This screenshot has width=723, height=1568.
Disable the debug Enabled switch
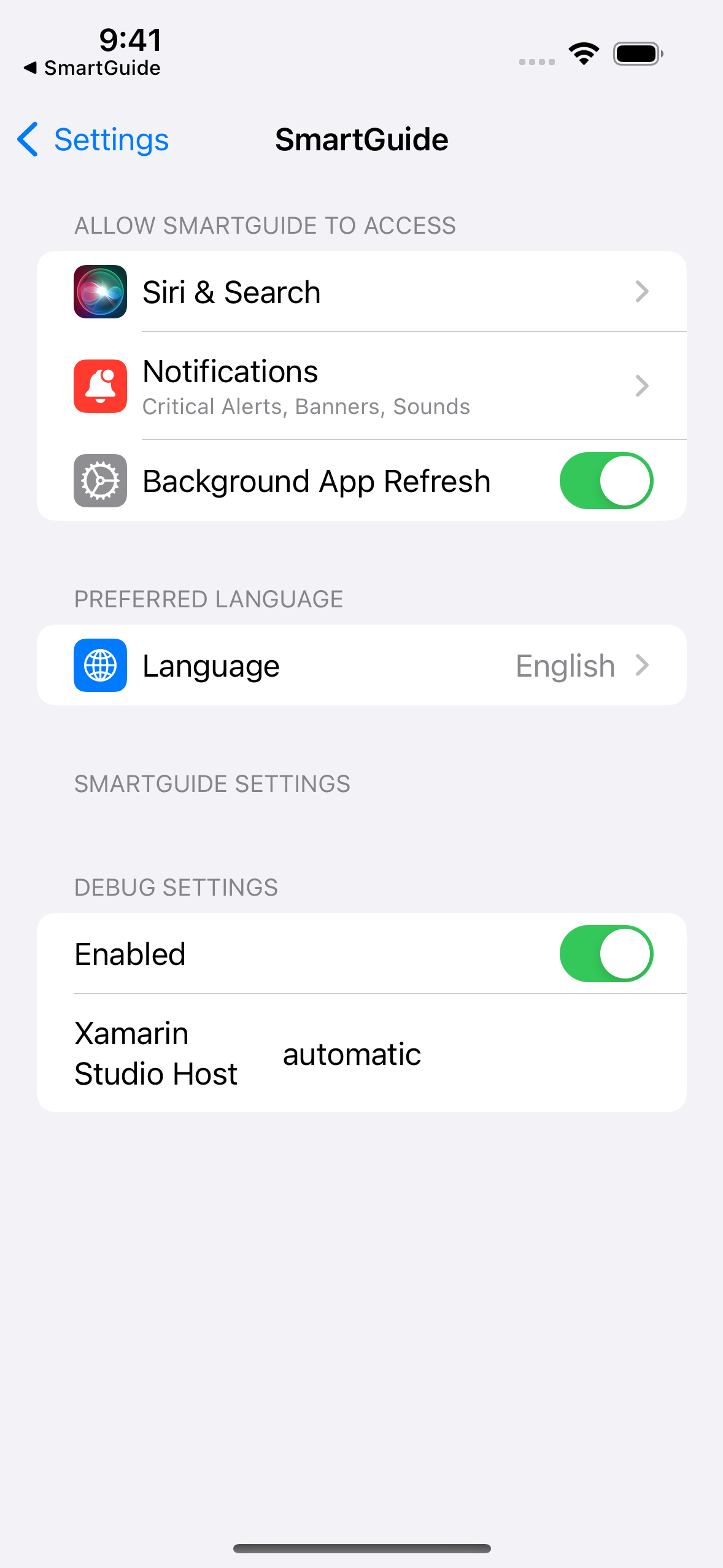click(606, 954)
